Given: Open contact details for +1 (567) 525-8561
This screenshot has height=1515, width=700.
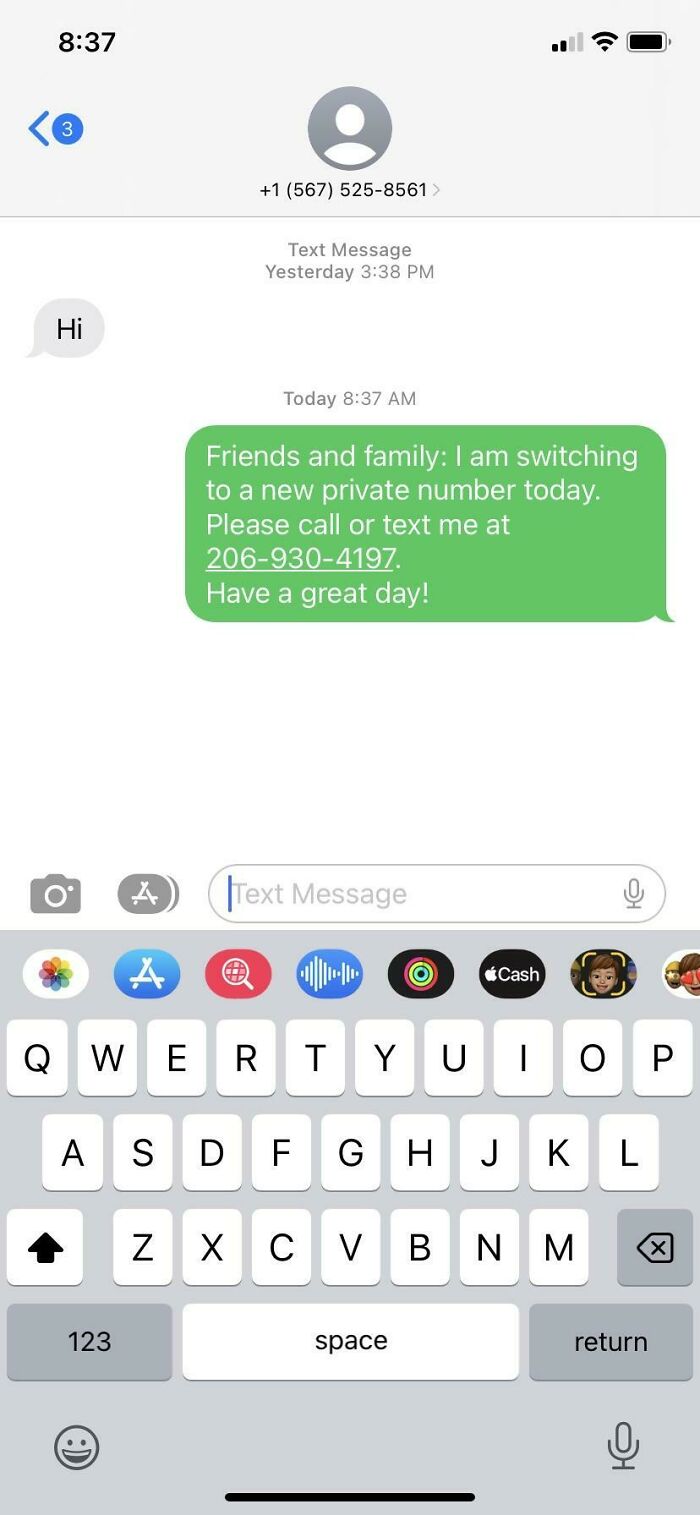Looking at the screenshot, I should (349, 189).
